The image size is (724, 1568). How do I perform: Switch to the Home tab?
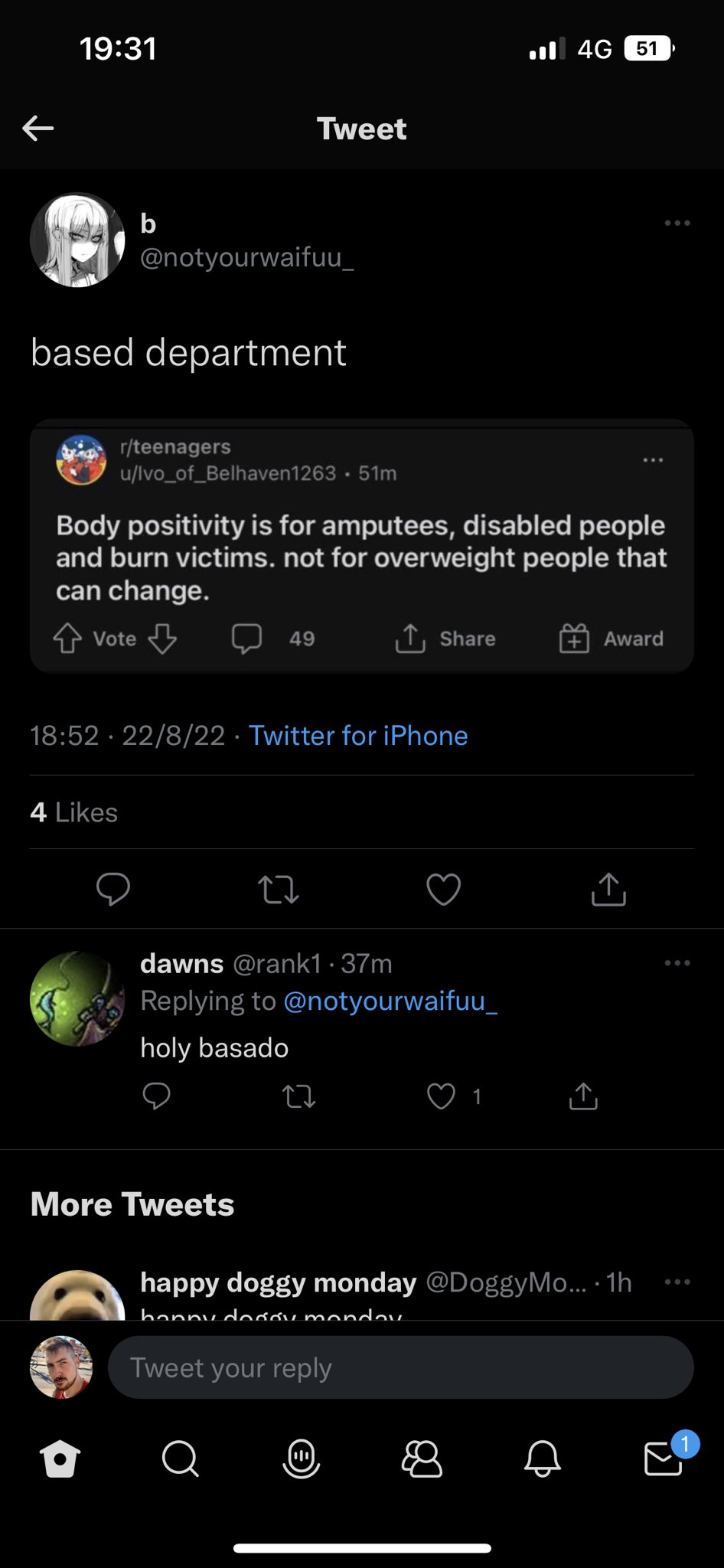point(60,1459)
